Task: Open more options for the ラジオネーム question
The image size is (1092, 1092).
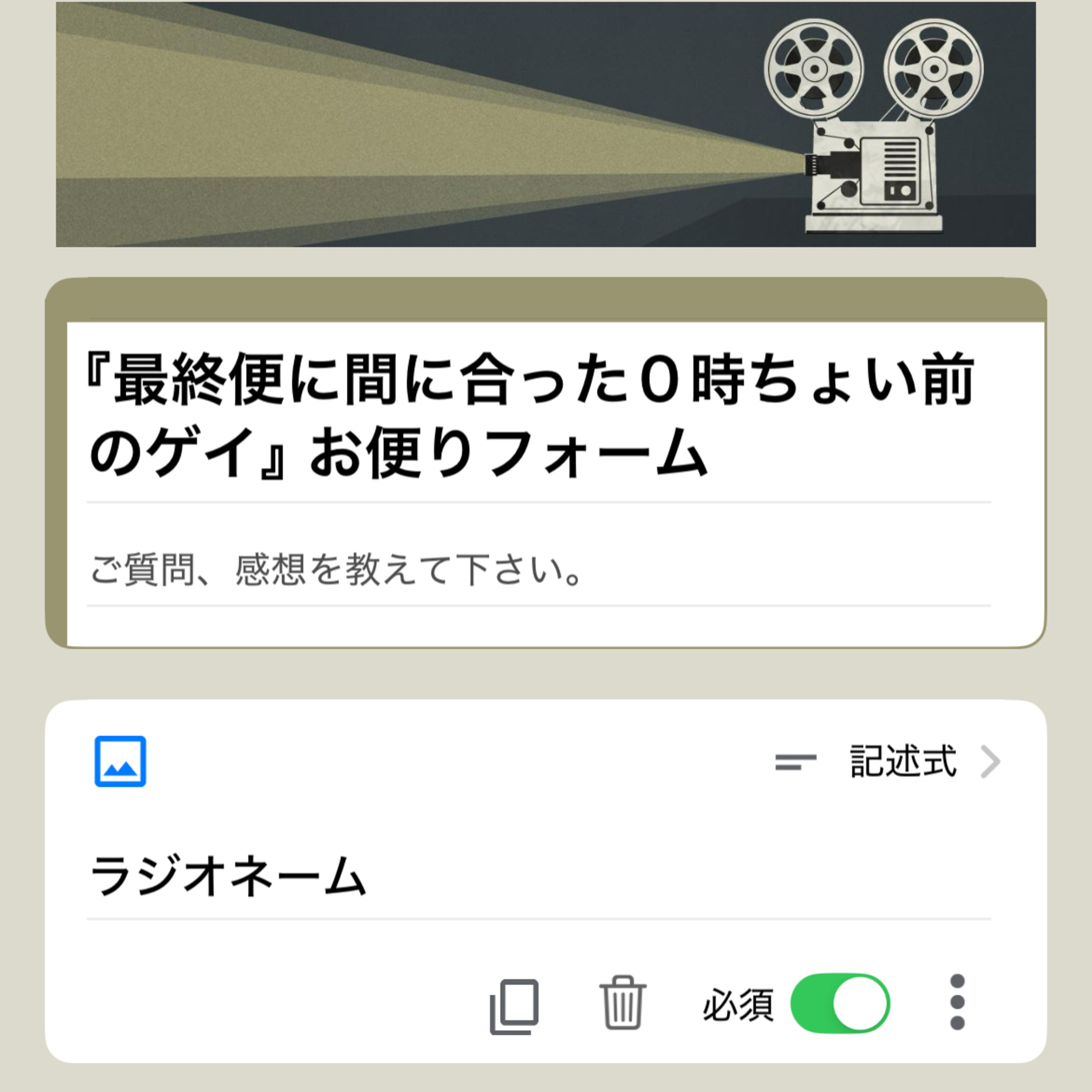Action: coord(957,1002)
